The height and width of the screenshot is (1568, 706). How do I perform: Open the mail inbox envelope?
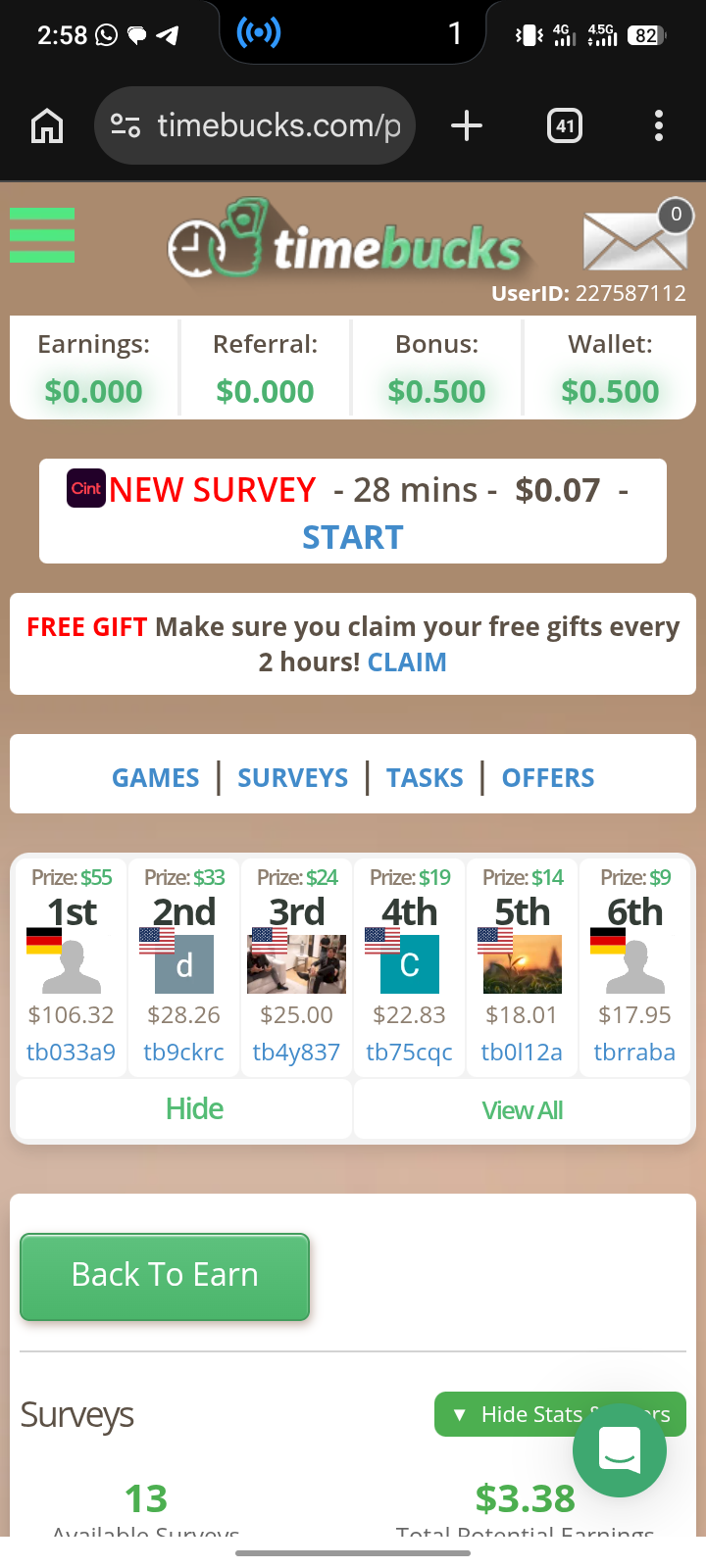(634, 239)
